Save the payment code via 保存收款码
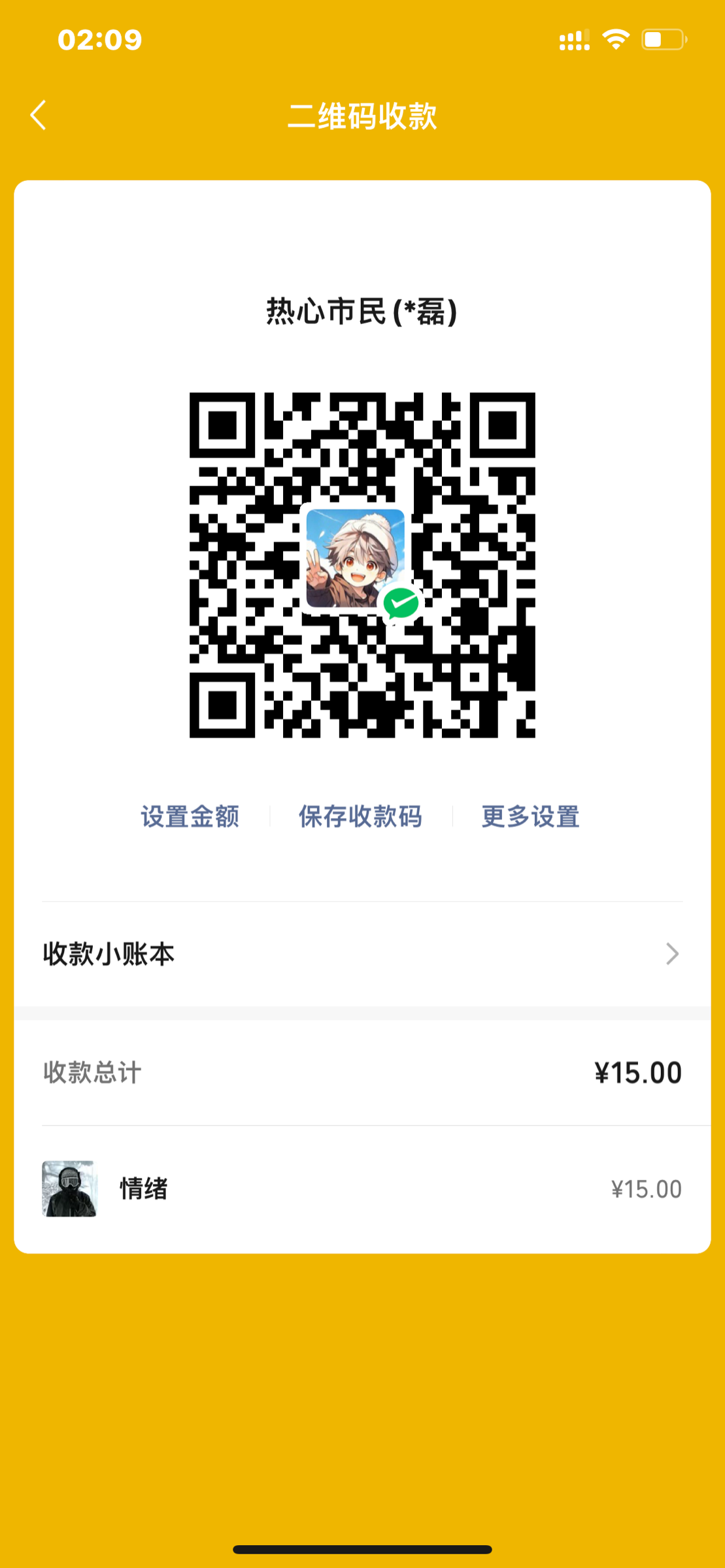The height and width of the screenshot is (1568, 725). click(360, 817)
